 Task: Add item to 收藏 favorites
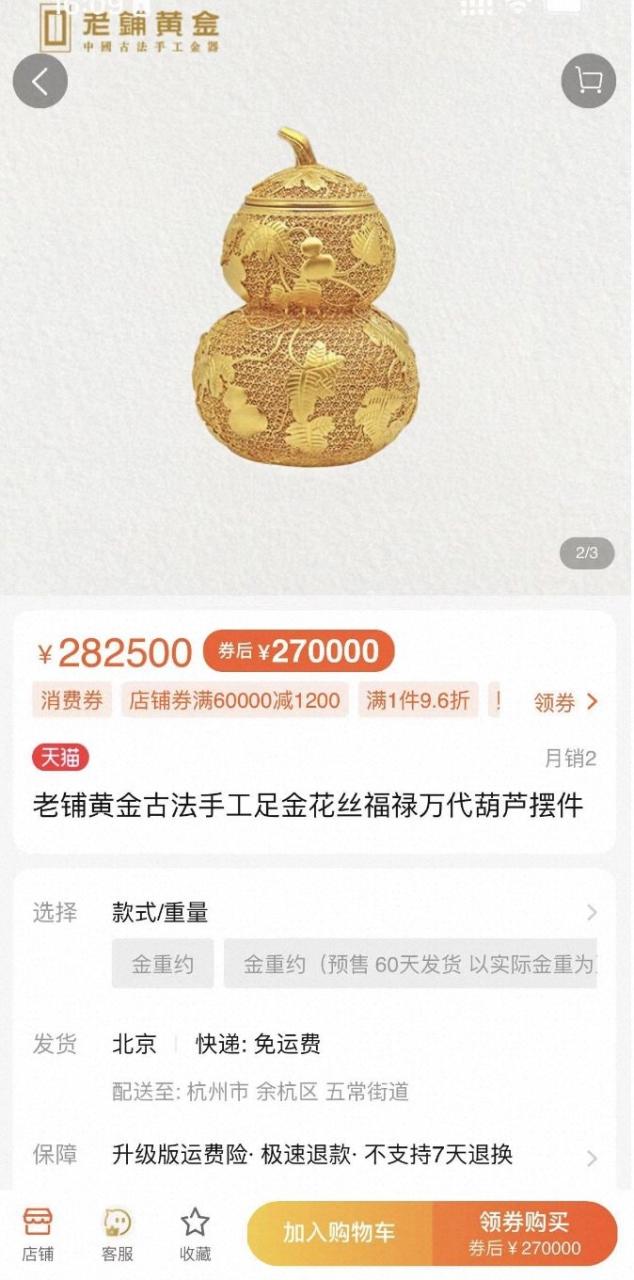pos(195,1233)
